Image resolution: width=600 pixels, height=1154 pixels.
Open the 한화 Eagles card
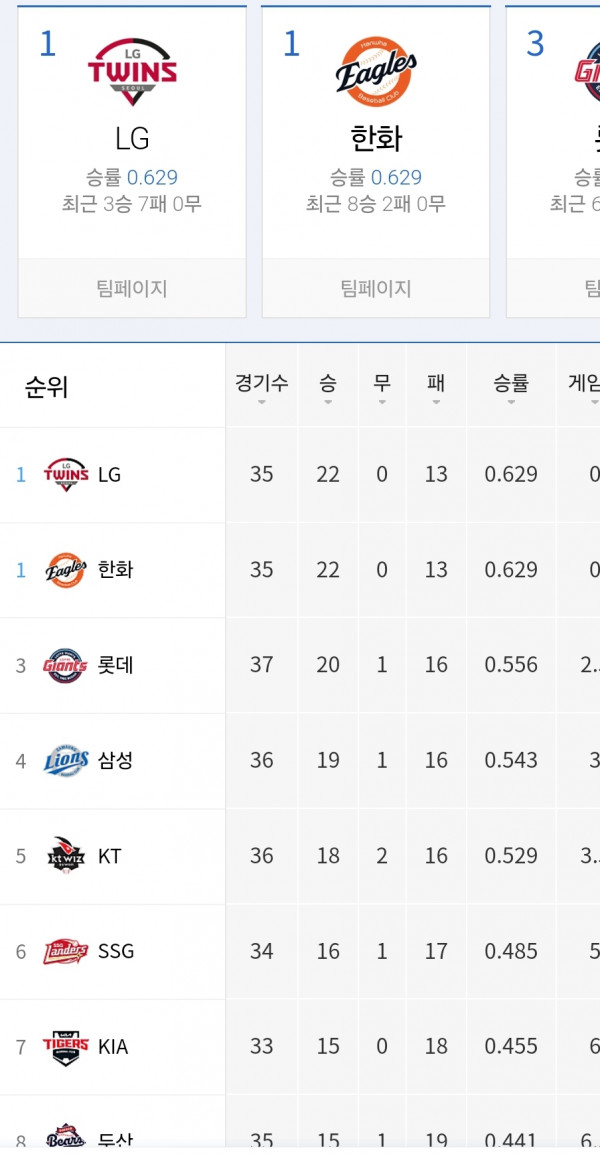375,132
